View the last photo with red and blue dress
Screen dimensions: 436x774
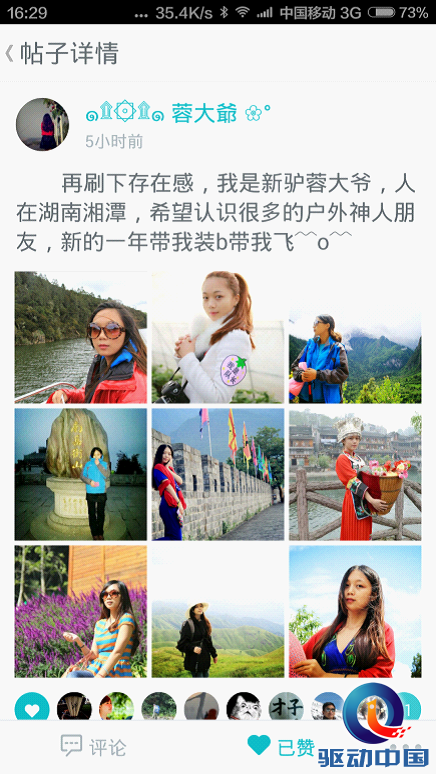355,611
